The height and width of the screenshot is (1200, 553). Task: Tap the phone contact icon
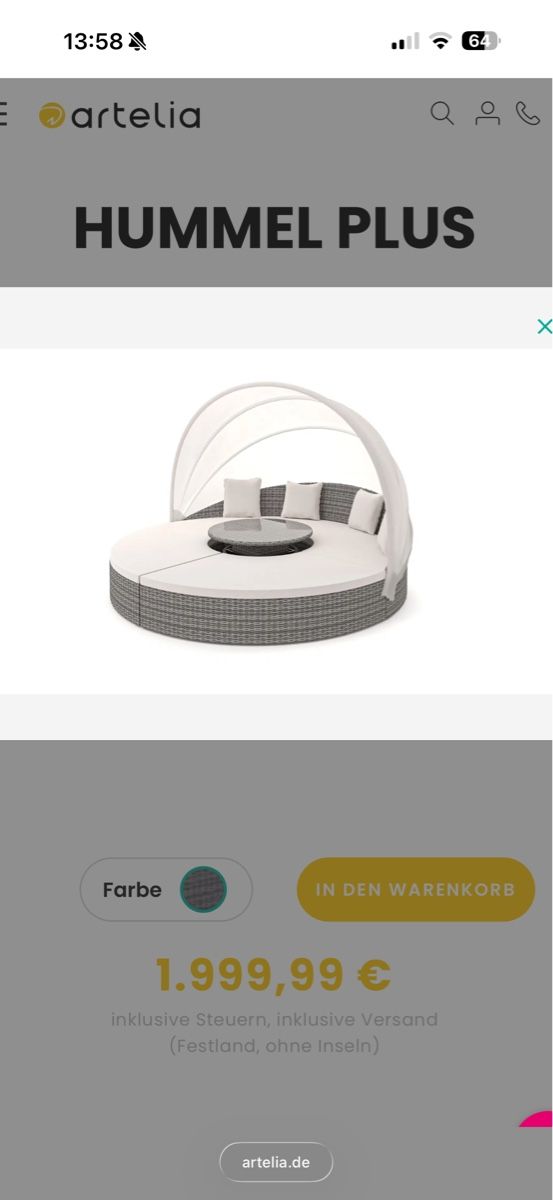pos(528,113)
